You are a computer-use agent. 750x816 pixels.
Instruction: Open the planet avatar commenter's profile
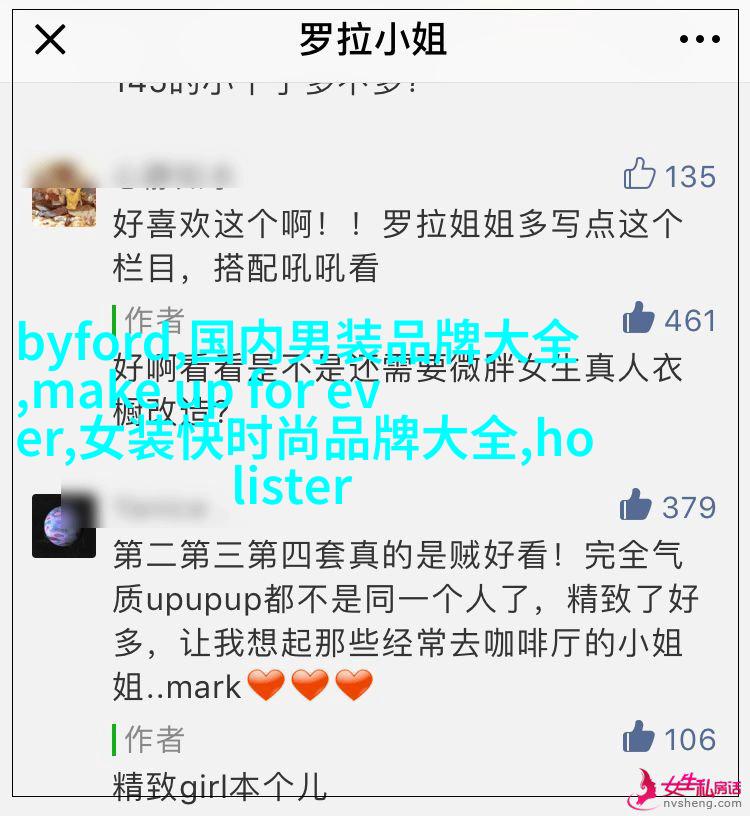coord(63,526)
